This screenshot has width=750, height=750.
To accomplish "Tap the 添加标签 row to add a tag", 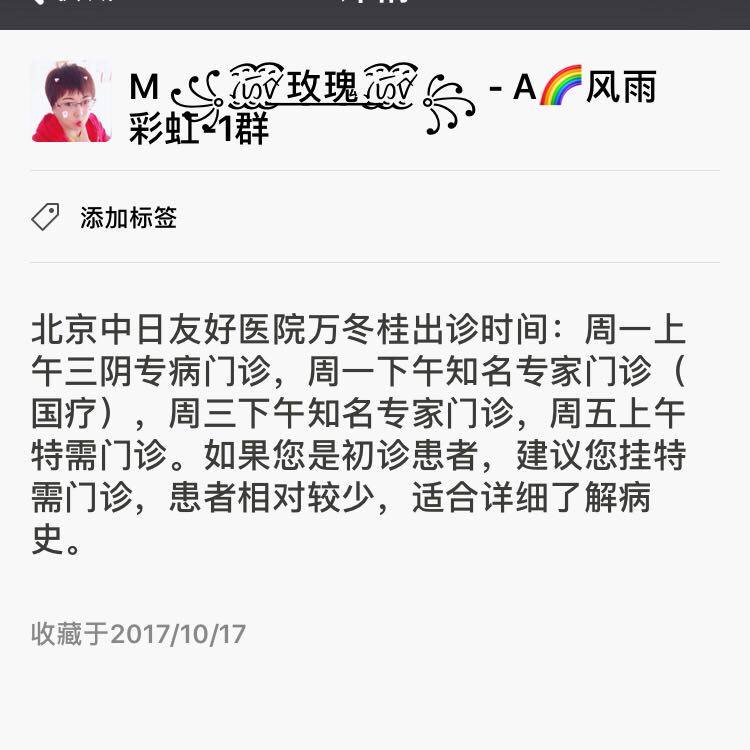I will coord(128,217).
